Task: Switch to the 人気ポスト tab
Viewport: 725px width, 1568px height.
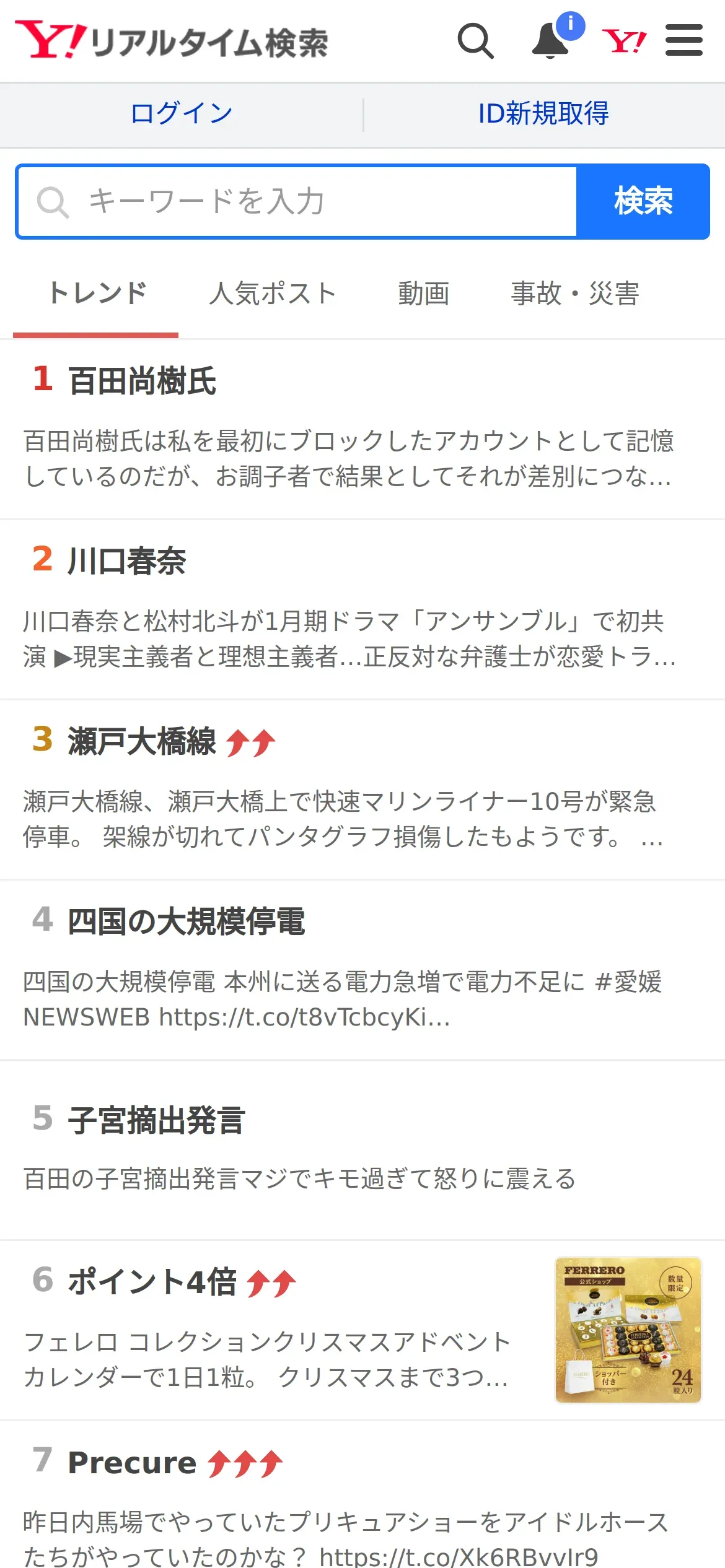Action: point(273,294)
